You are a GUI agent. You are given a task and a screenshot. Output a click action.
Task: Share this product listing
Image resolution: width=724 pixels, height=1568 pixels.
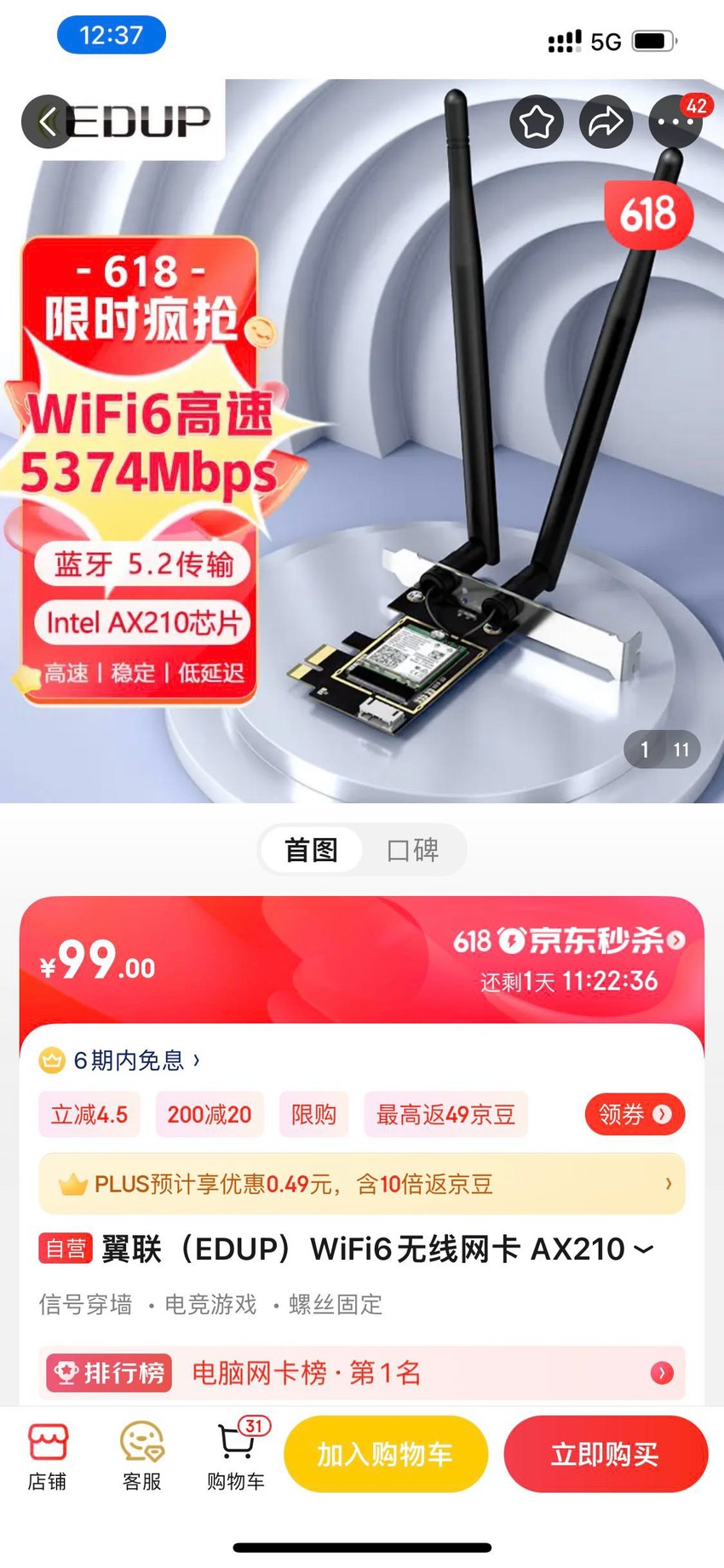606,122
